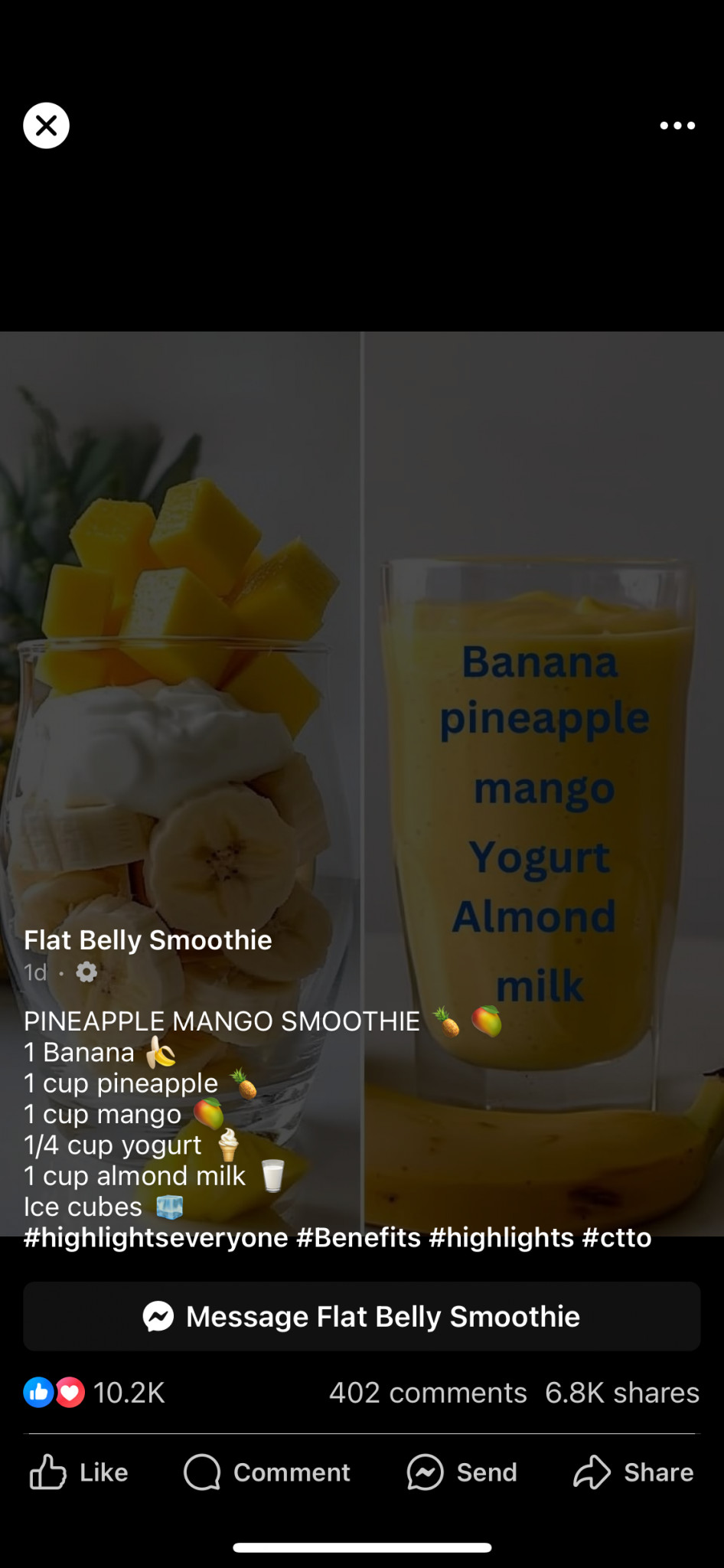Send this post via Messenger
The image size is (724, 1568).
pos(462,1472)
